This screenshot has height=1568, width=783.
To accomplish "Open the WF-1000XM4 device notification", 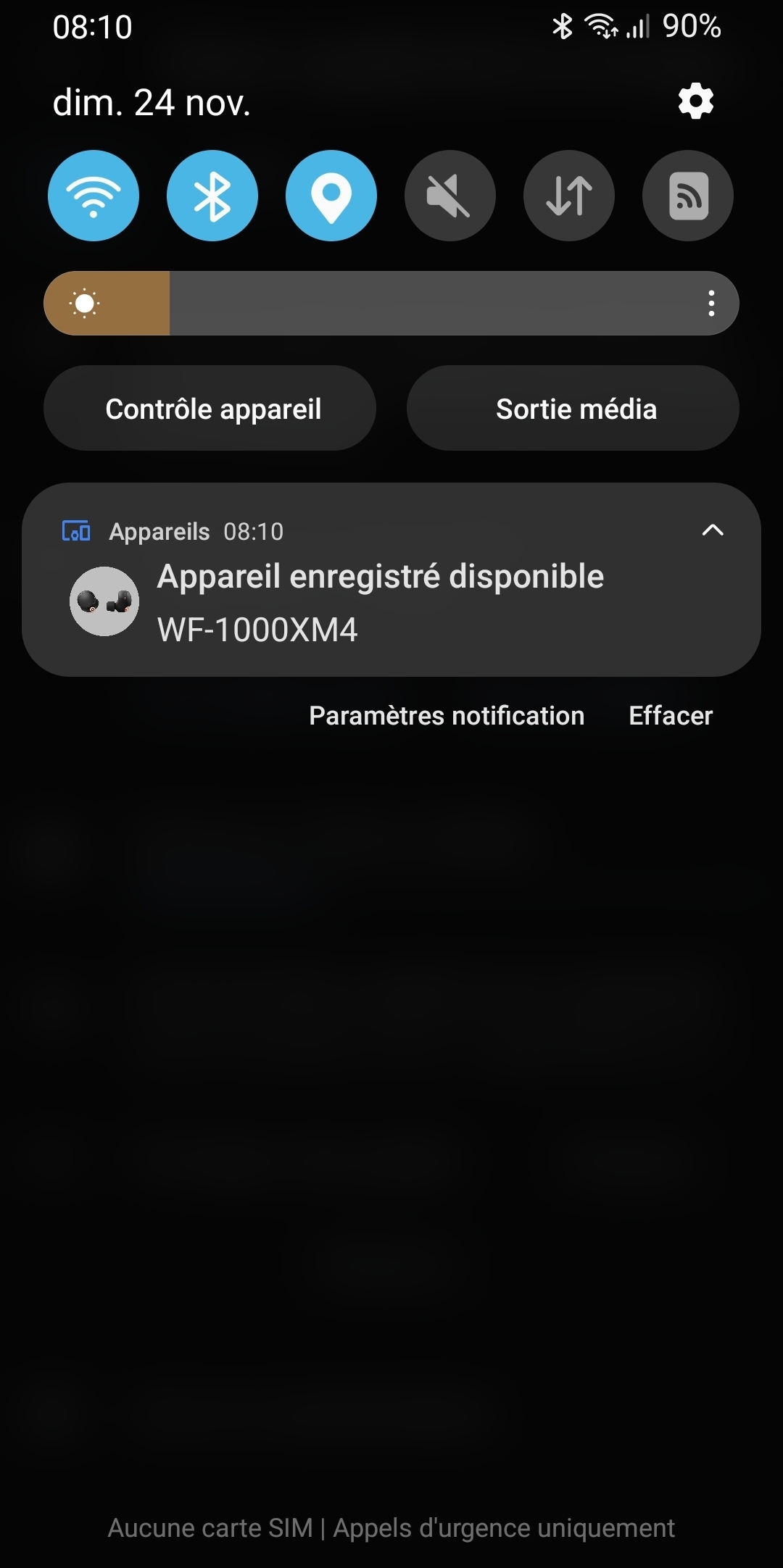I will (x=380, y=603).
